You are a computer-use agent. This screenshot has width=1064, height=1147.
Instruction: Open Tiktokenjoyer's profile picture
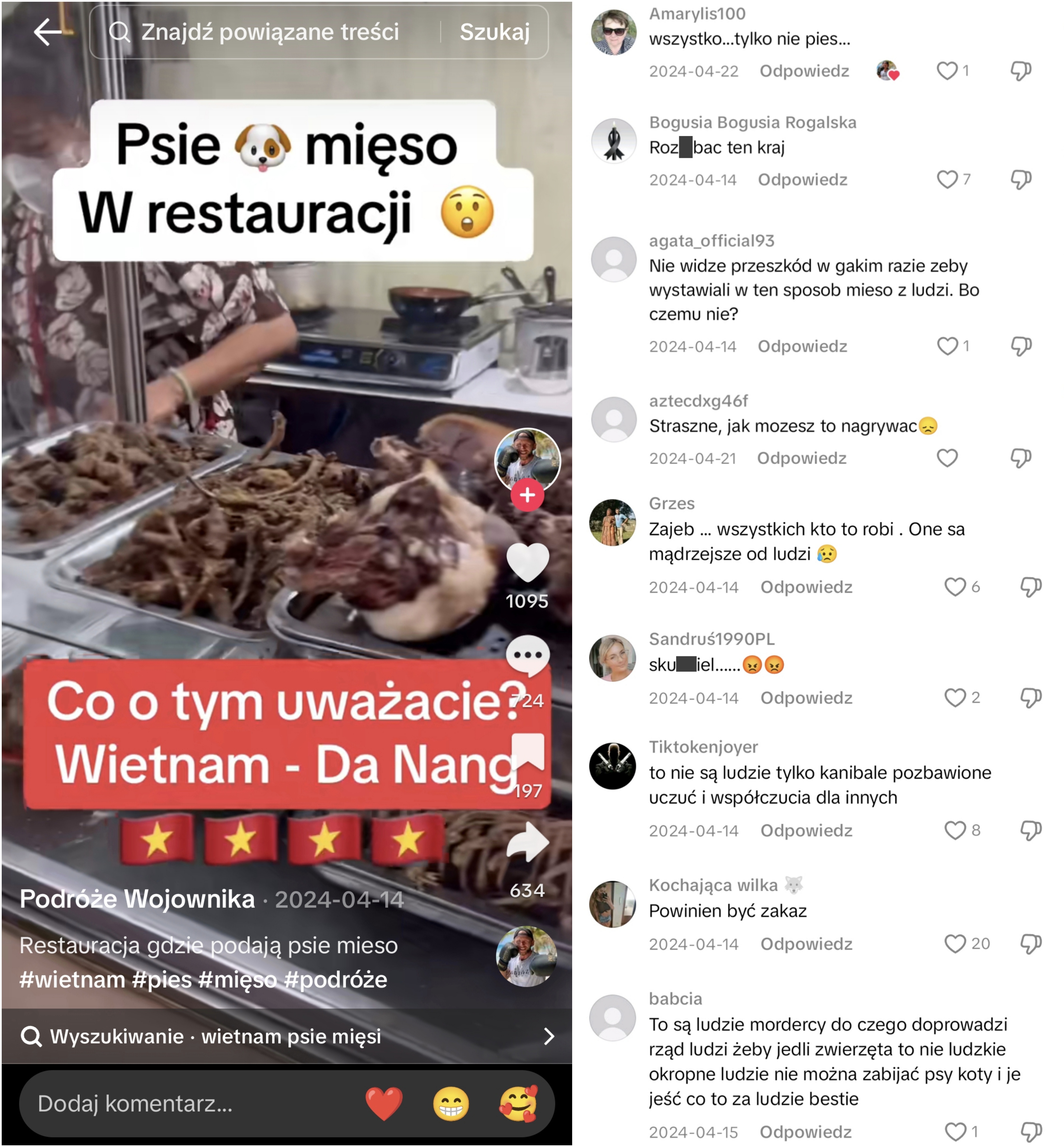pyautogui.click(x=612, y=766)
